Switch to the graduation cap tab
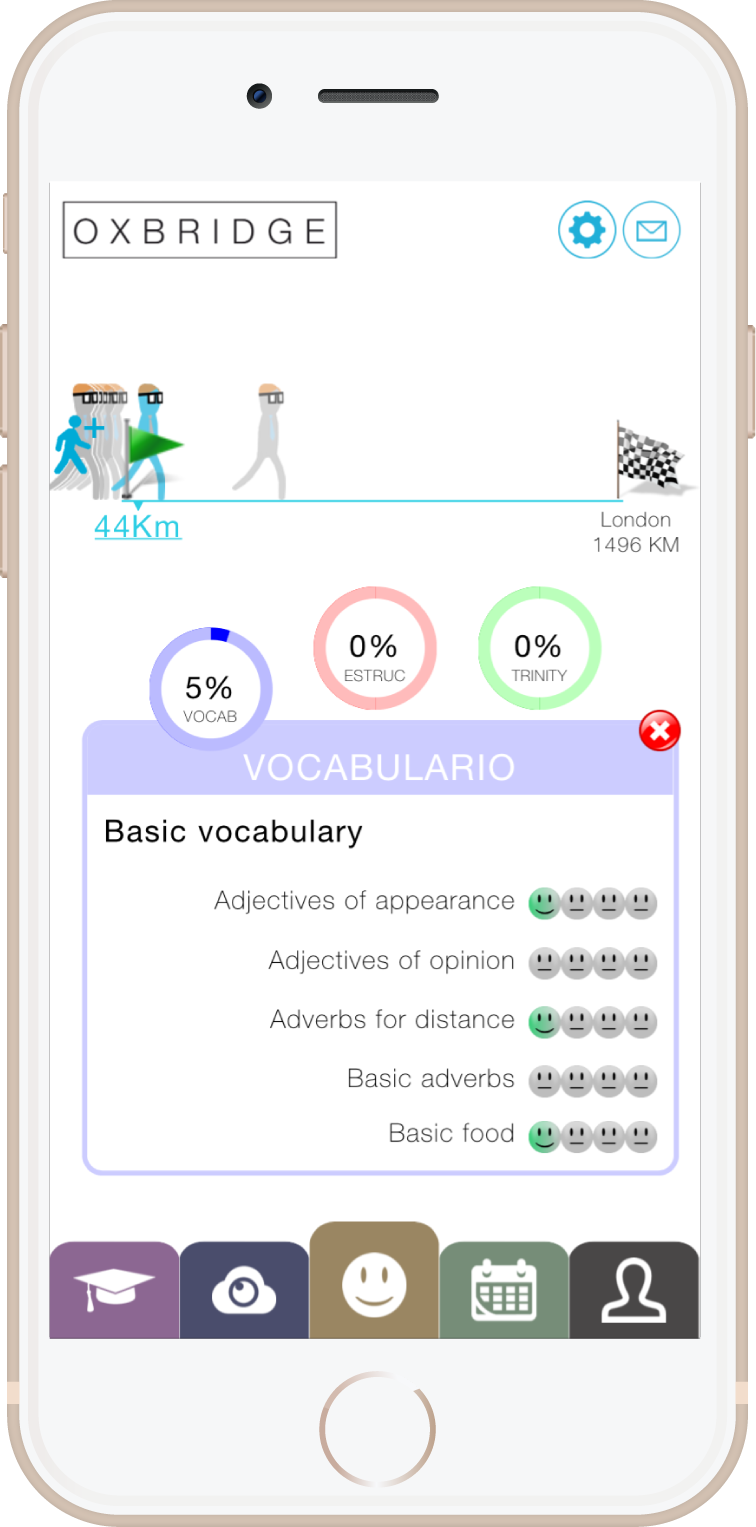This screenshot has width=756, height=1527. tap(114, 1290)
